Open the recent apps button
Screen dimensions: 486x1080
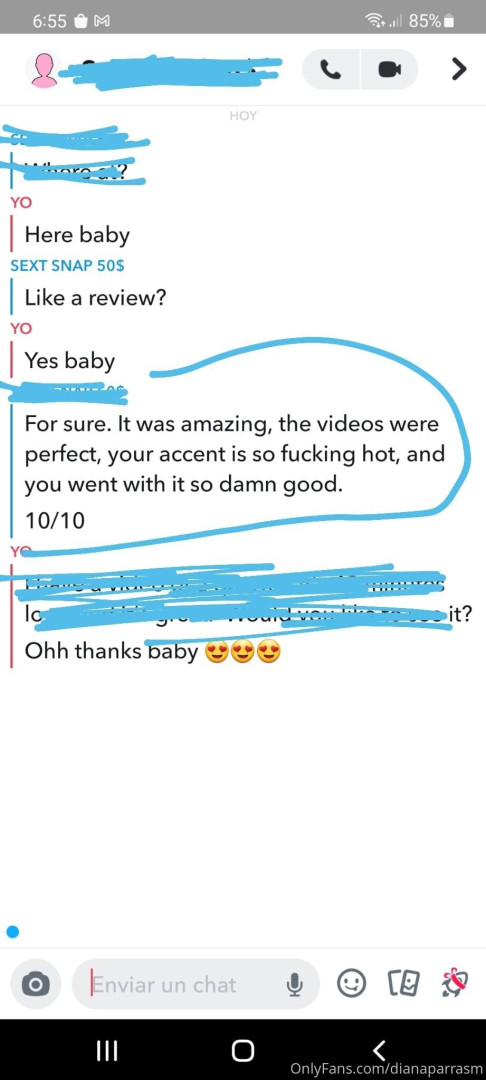[106, 1050]
